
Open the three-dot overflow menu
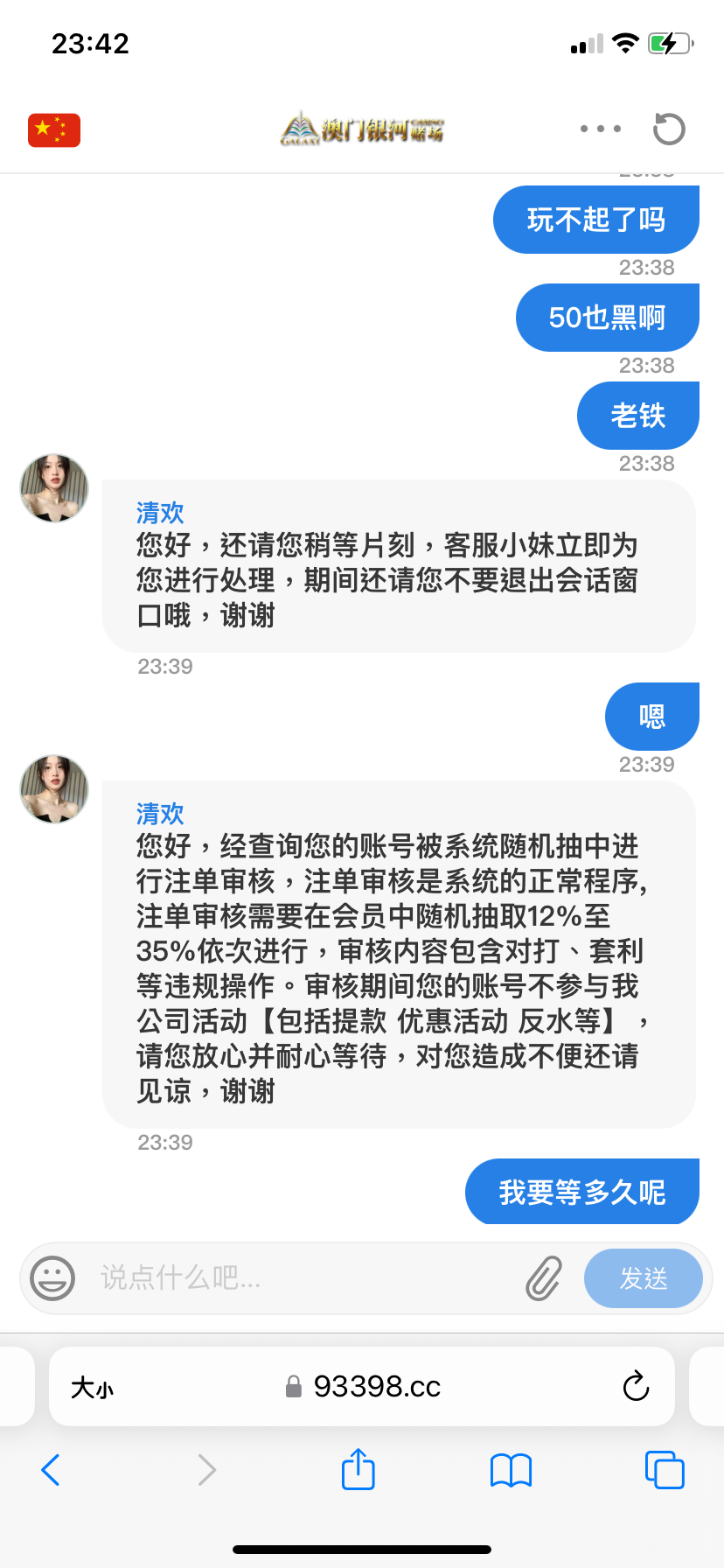(601, 129)
